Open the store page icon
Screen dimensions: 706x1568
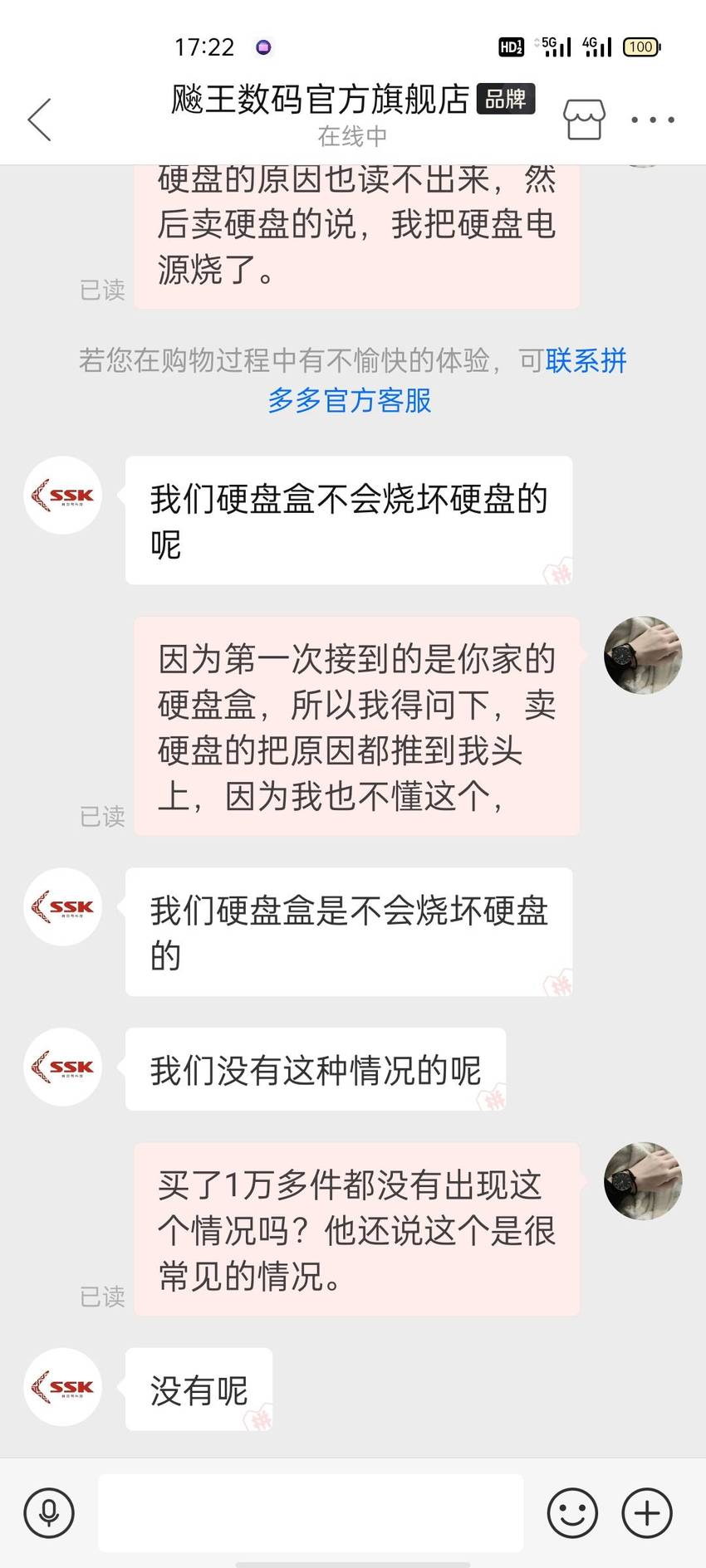point(585,120)
